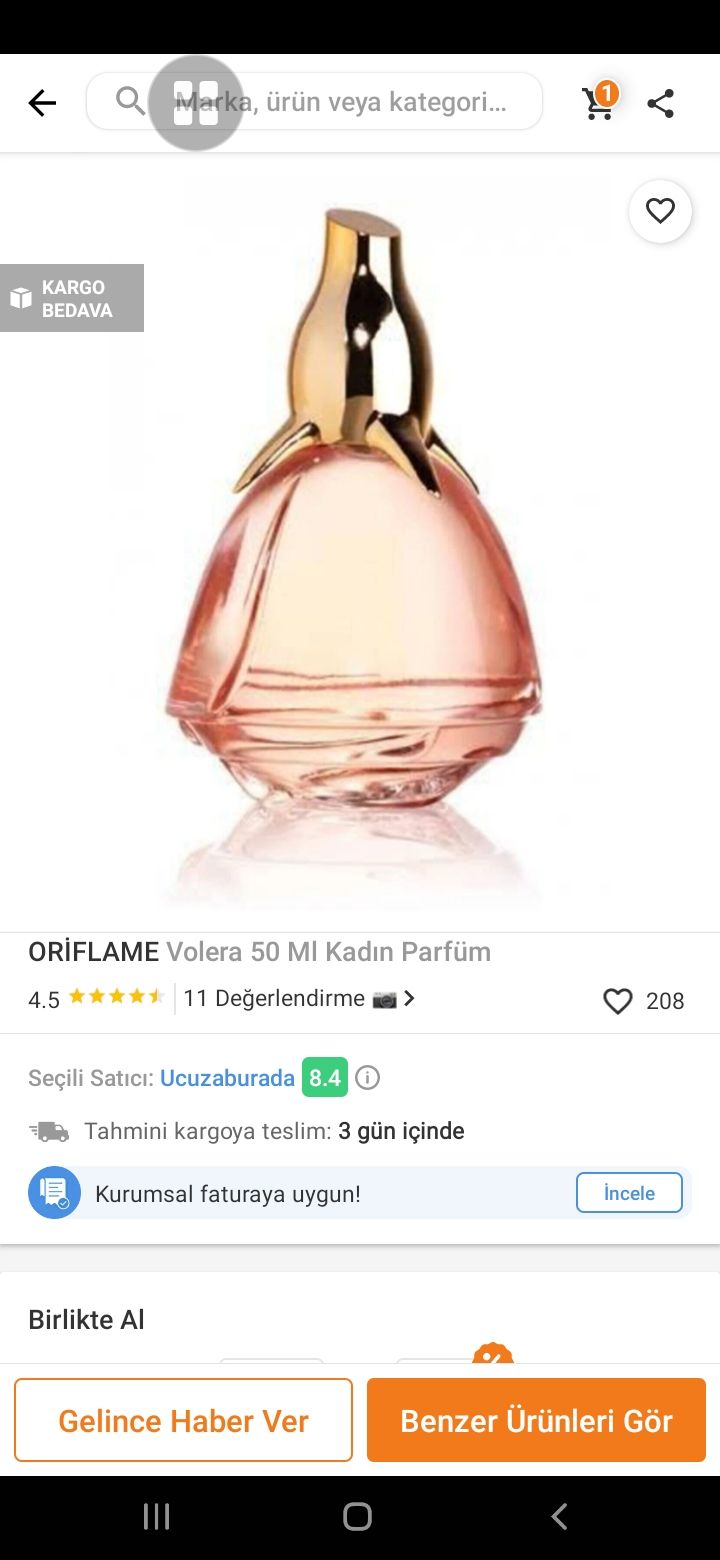Open the shopping cart
The height and width of the screenshot is (1560, 720).
click(x=599, y=102)
